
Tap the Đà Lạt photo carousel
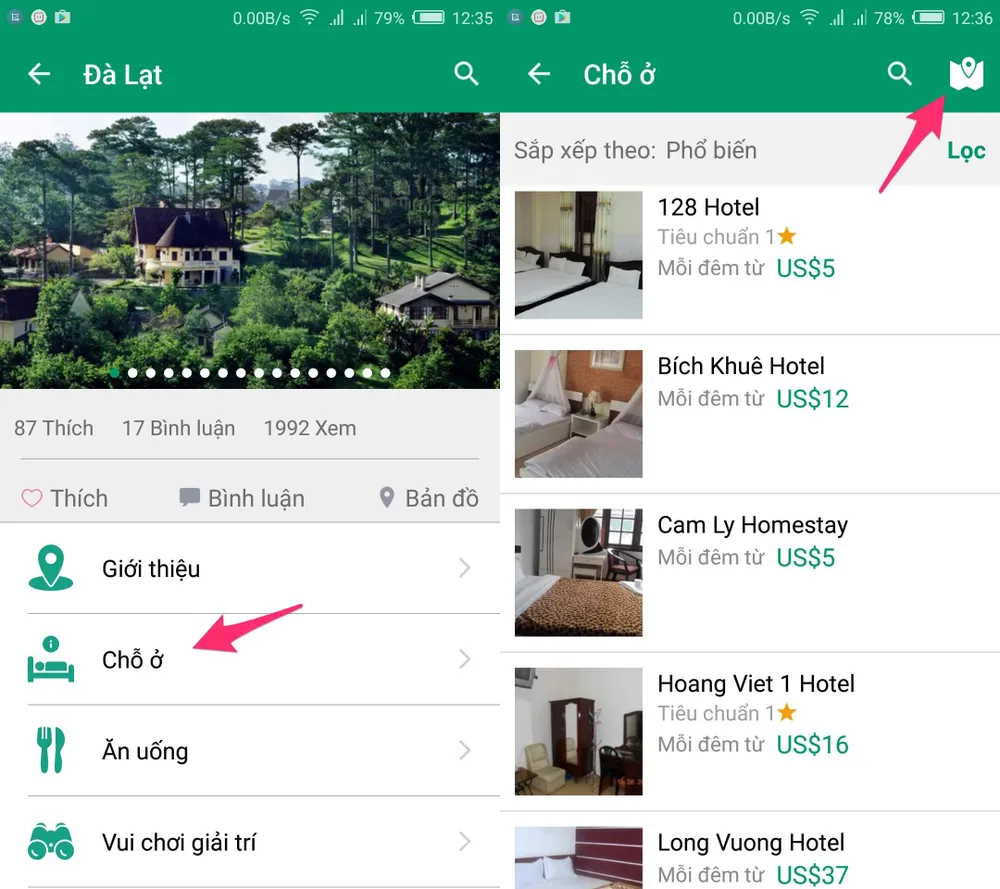pos(250,250)
